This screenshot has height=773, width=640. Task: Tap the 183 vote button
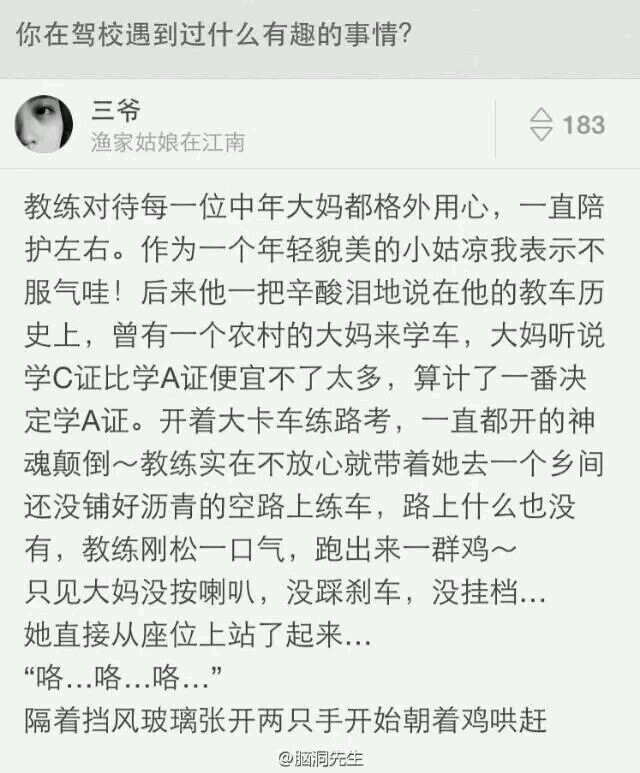click(568, 125)
